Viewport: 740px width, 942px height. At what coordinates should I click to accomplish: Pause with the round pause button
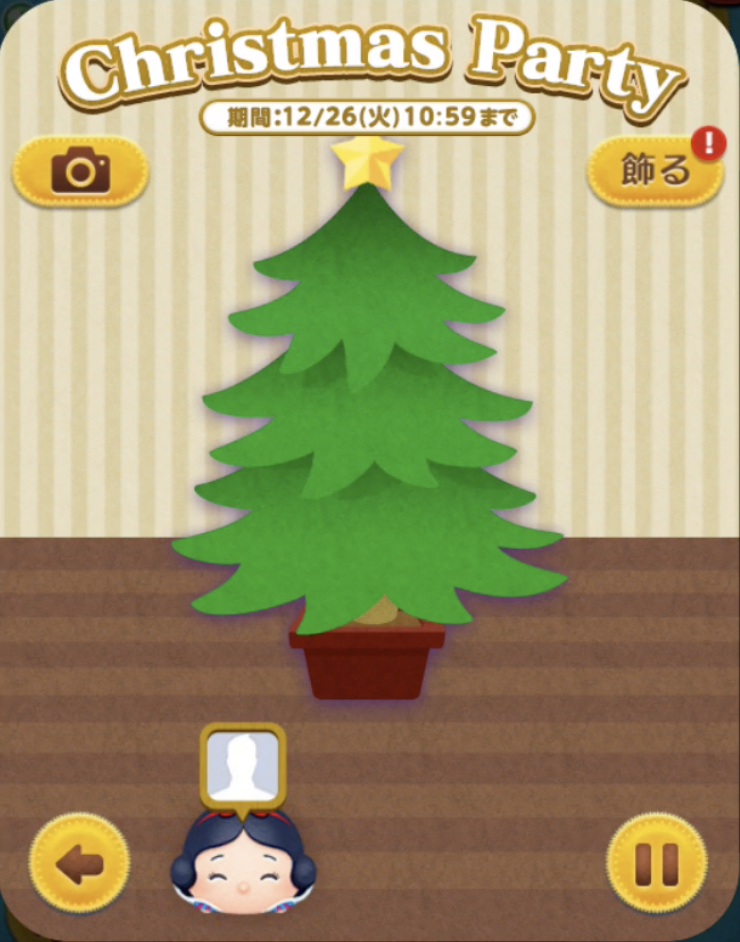657,863
